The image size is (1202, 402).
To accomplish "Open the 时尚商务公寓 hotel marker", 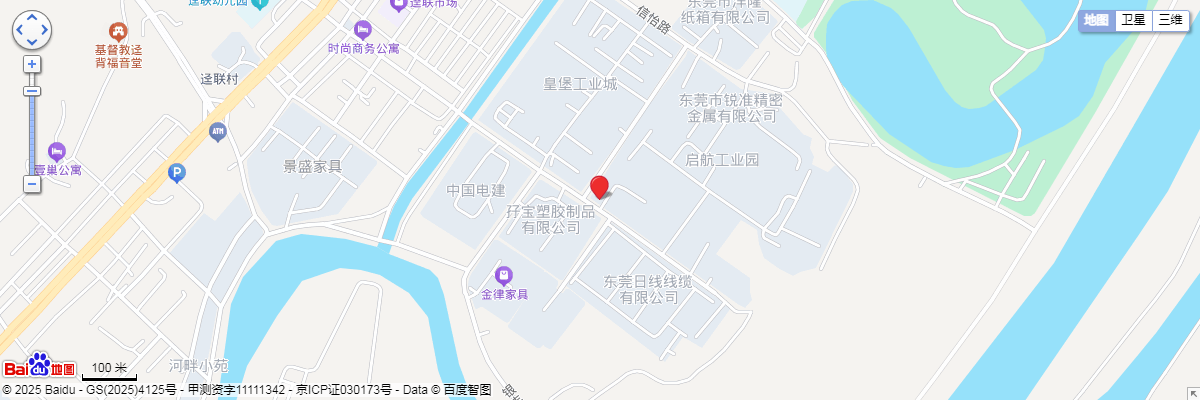I will pos(362,28).
